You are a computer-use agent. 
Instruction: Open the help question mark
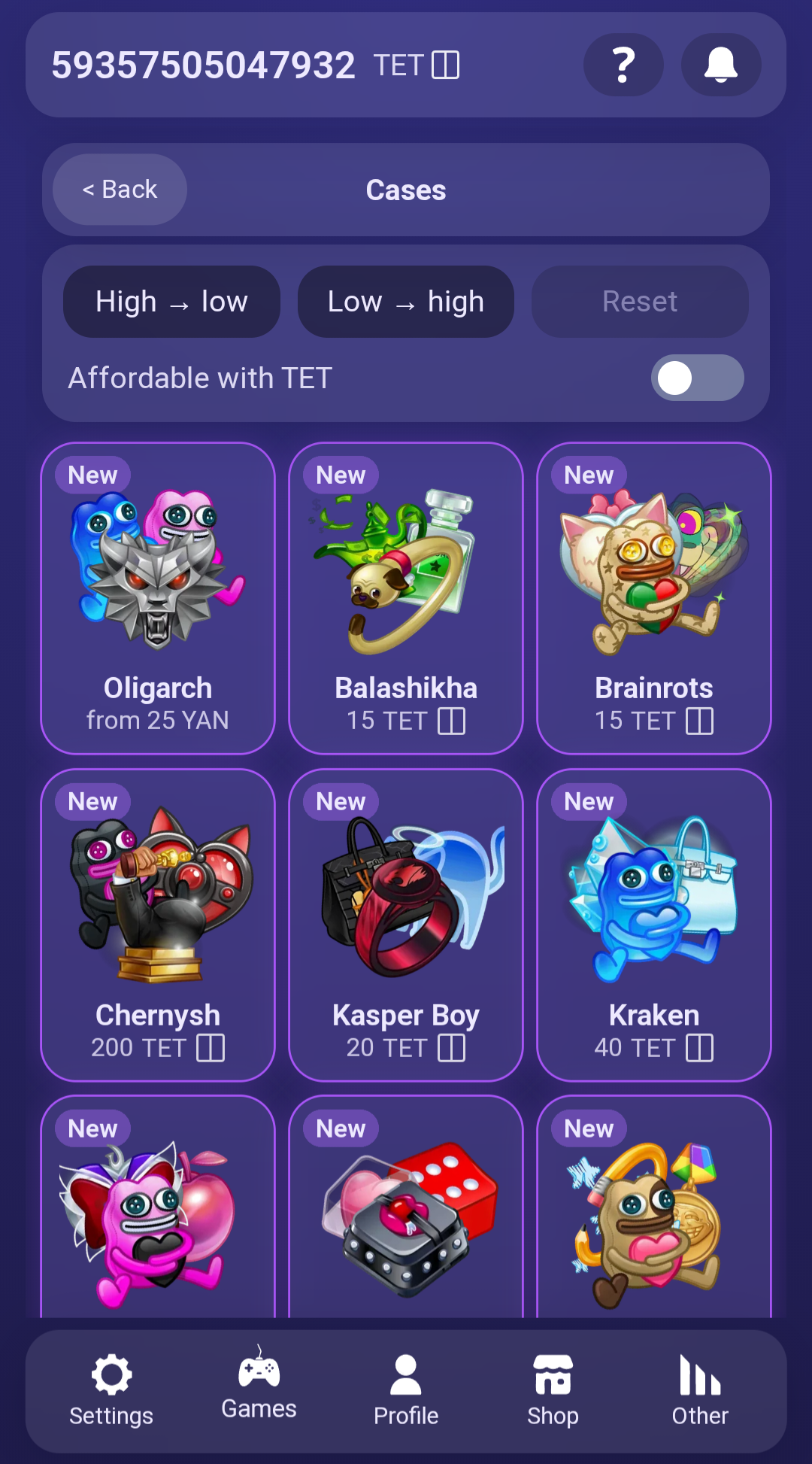pos(623,65)
